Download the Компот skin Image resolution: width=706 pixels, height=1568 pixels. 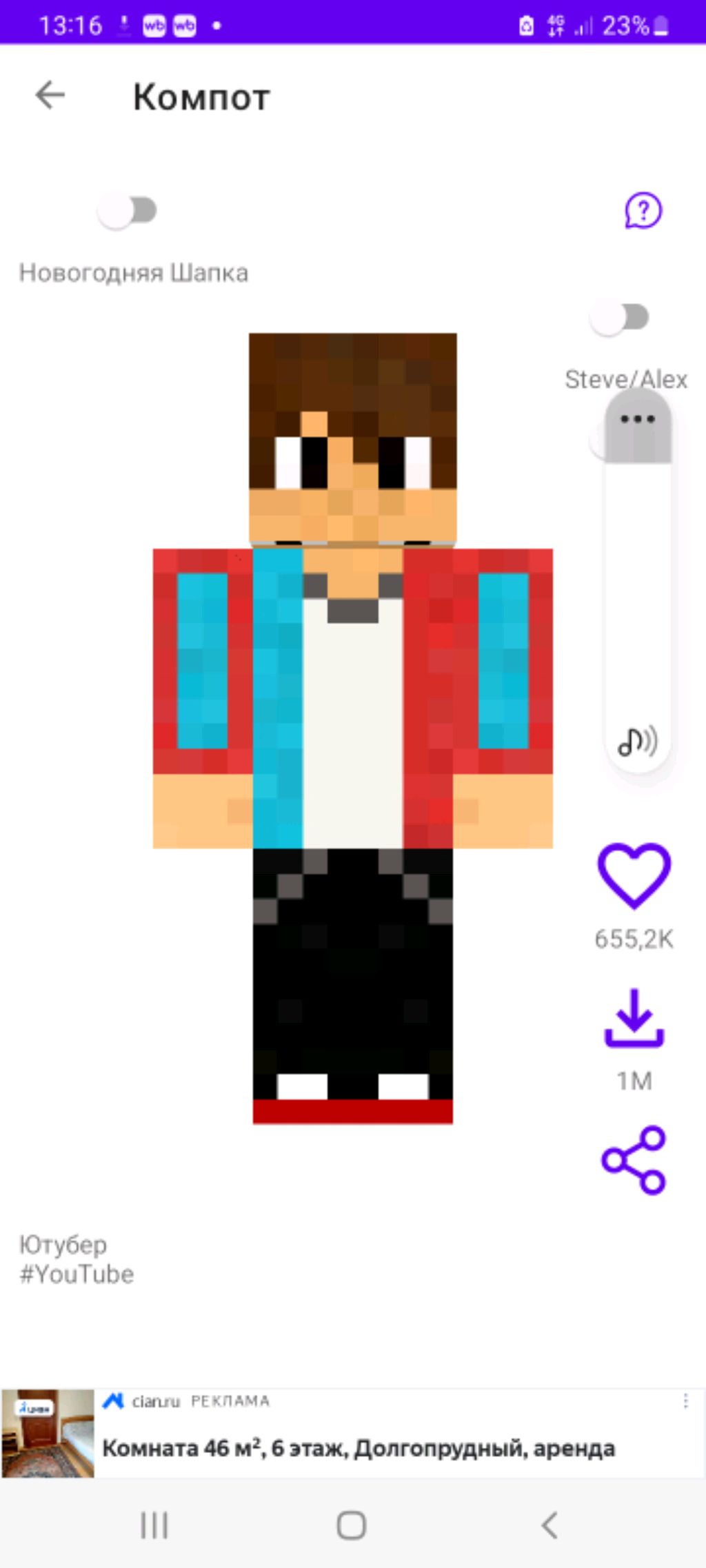coord(634,1019)
